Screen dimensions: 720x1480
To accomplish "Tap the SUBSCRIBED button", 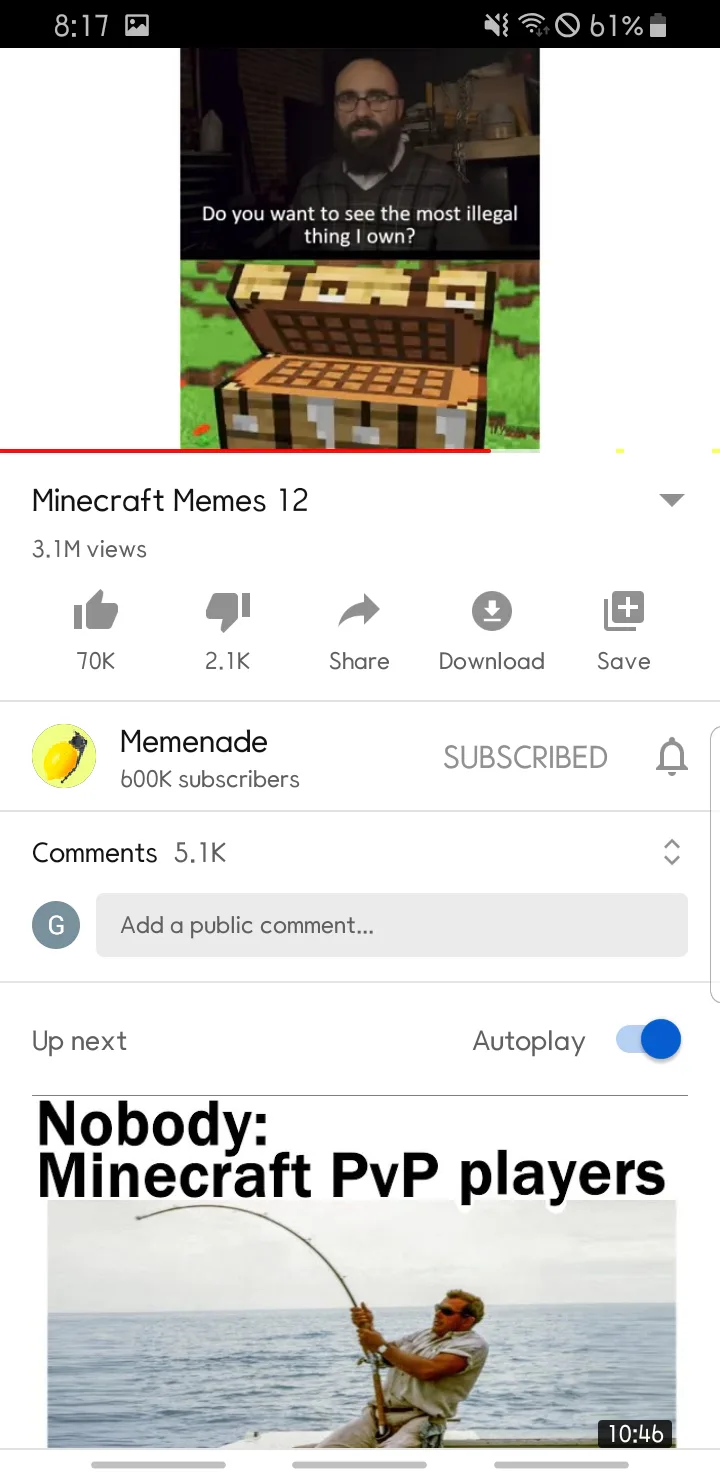I will (525, 757).
